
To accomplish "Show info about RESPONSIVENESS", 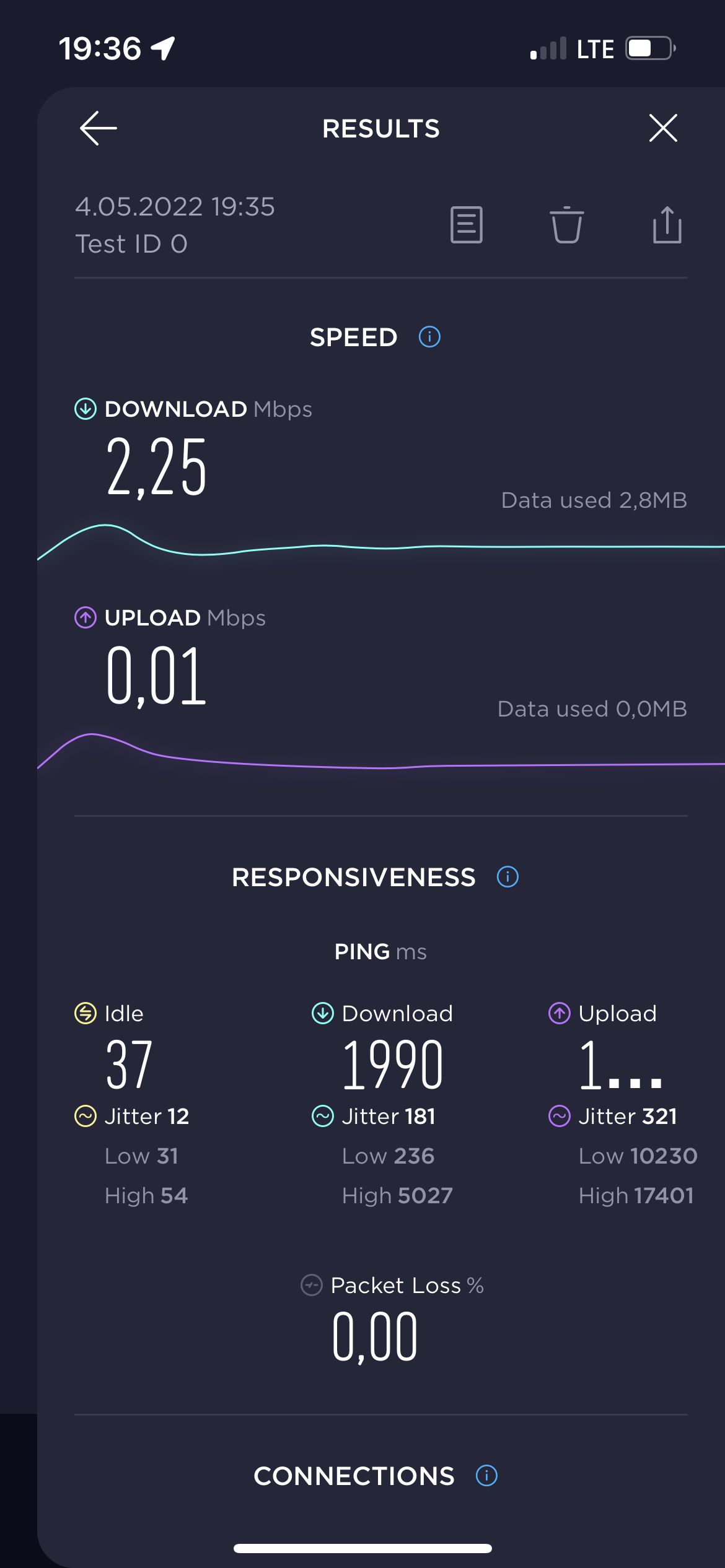I will pyautogui.click(x=507, y=877).
